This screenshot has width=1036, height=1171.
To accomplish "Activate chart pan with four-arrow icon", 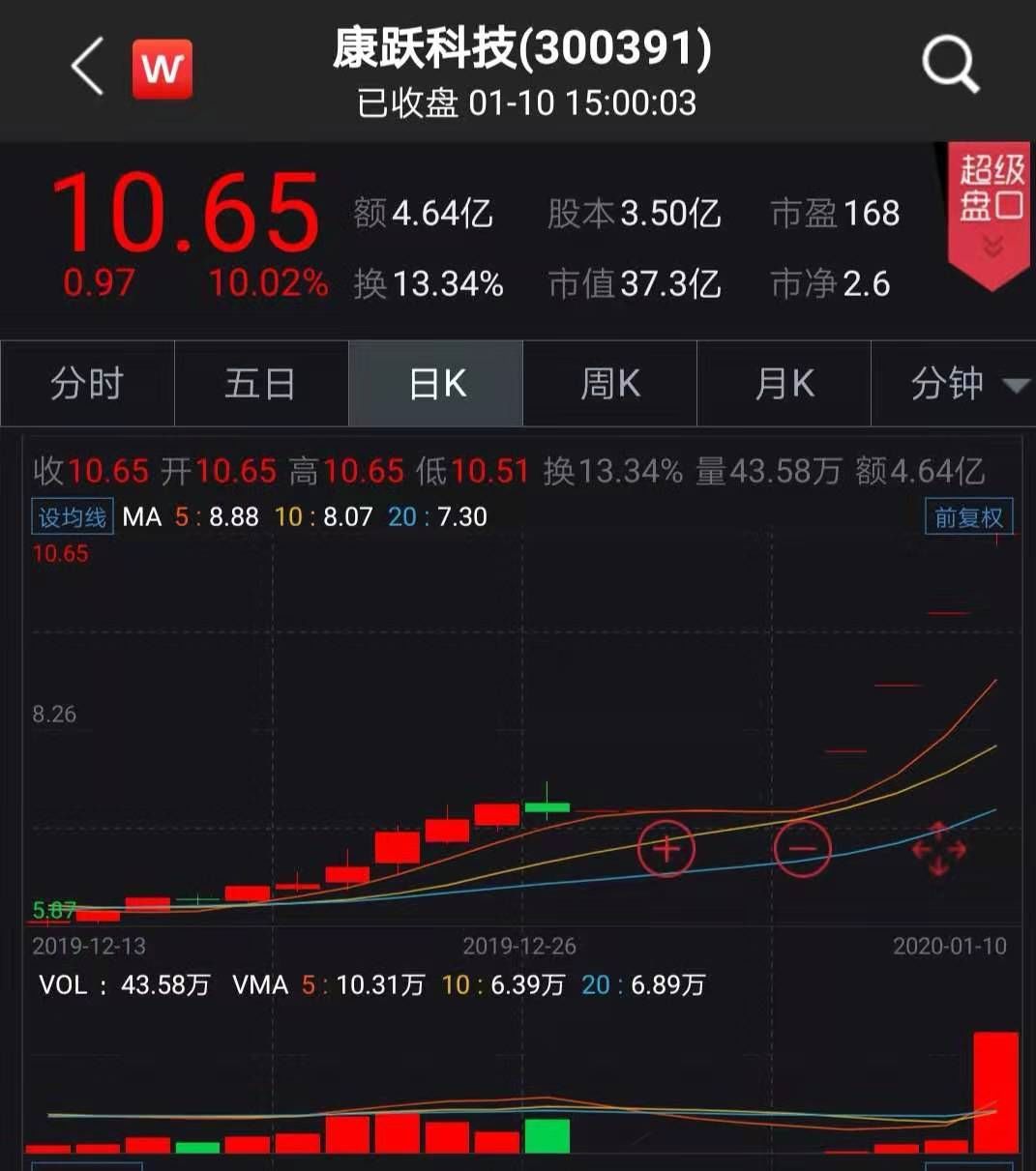I will (x=937, y=850).
